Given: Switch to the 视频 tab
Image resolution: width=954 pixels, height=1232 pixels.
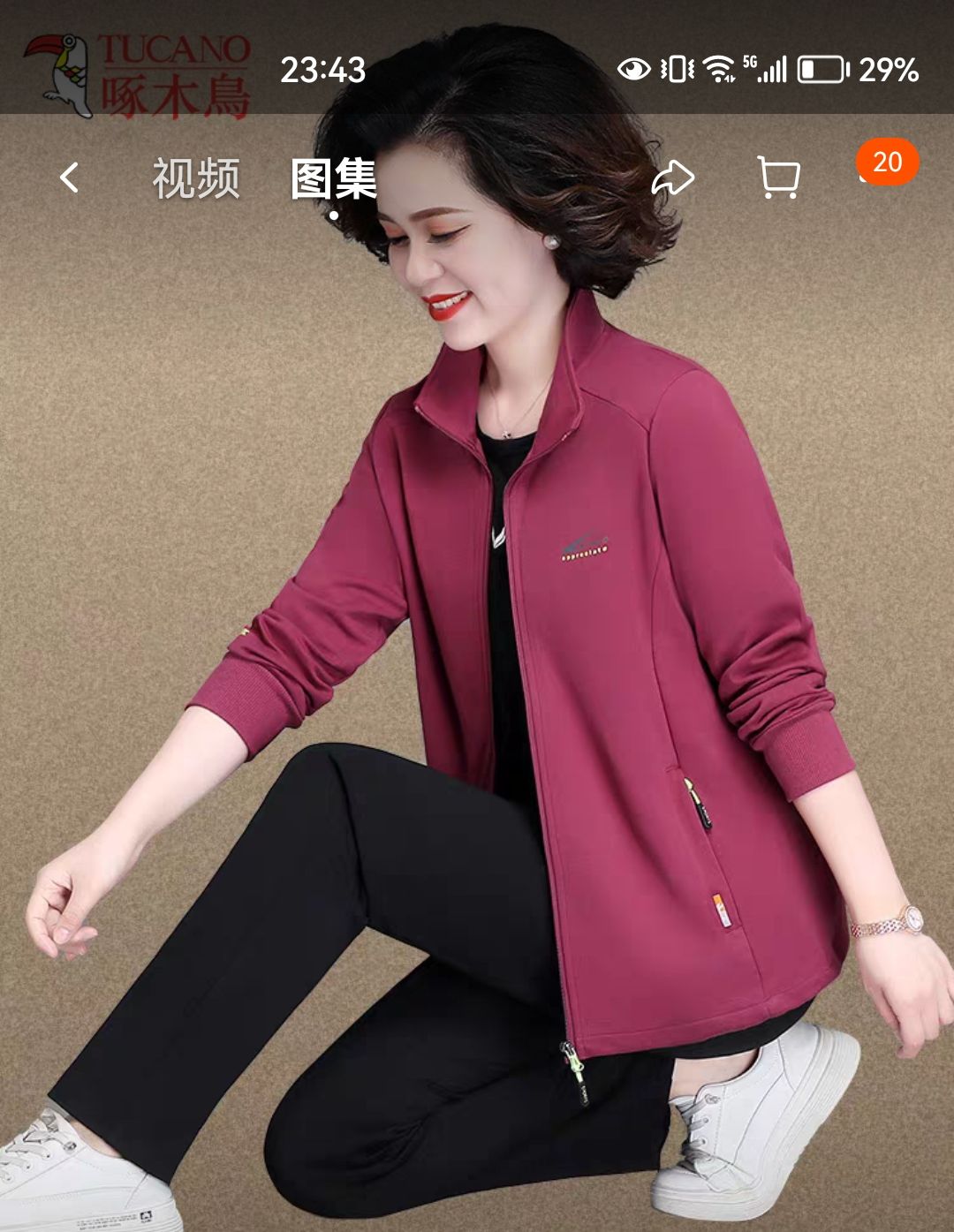Looking at the screenshot, I should (196, 178).
